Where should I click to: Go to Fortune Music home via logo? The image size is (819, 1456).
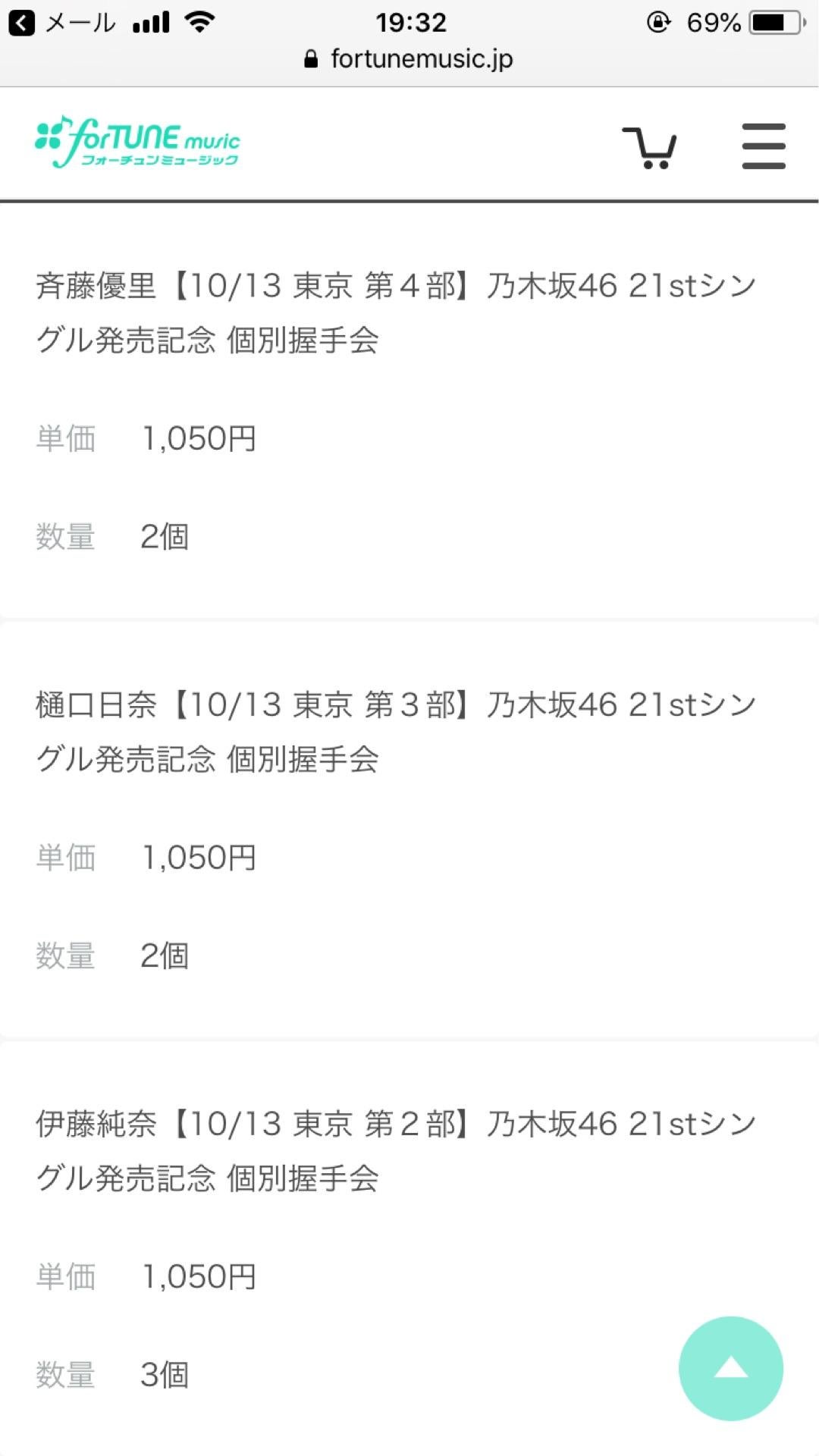[137, 143]
